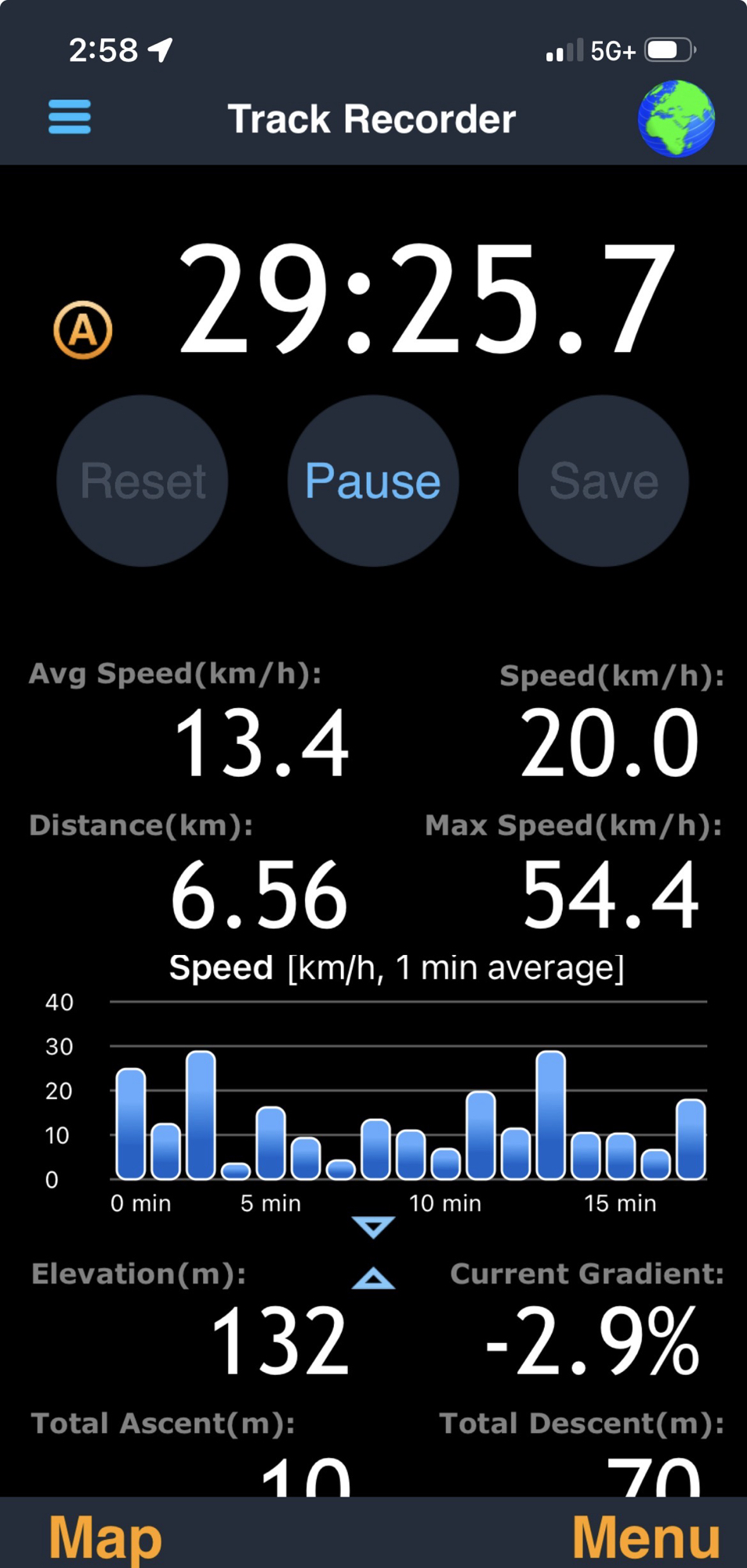Expand the panel with the up arrow
This screenshot has width=747, height=1568.
tap(373, 1279)
